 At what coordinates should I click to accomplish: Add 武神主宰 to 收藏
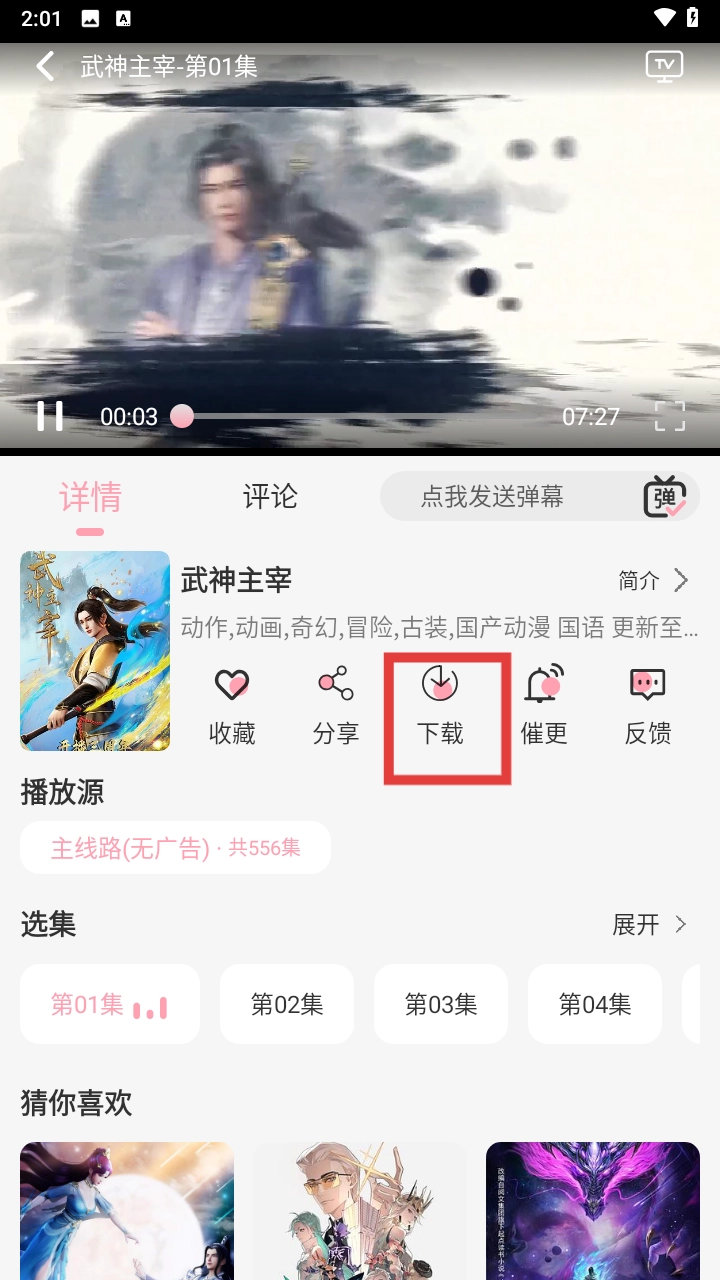232,706
